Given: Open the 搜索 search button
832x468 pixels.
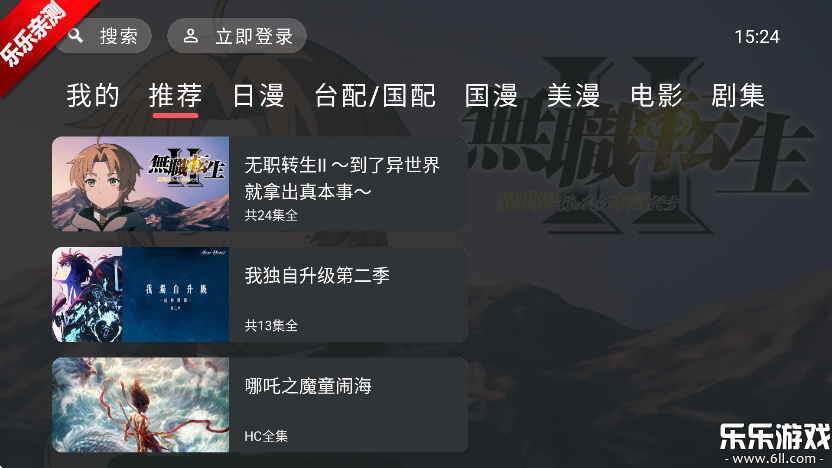Looking at the screenshot, I should [105, 36].
